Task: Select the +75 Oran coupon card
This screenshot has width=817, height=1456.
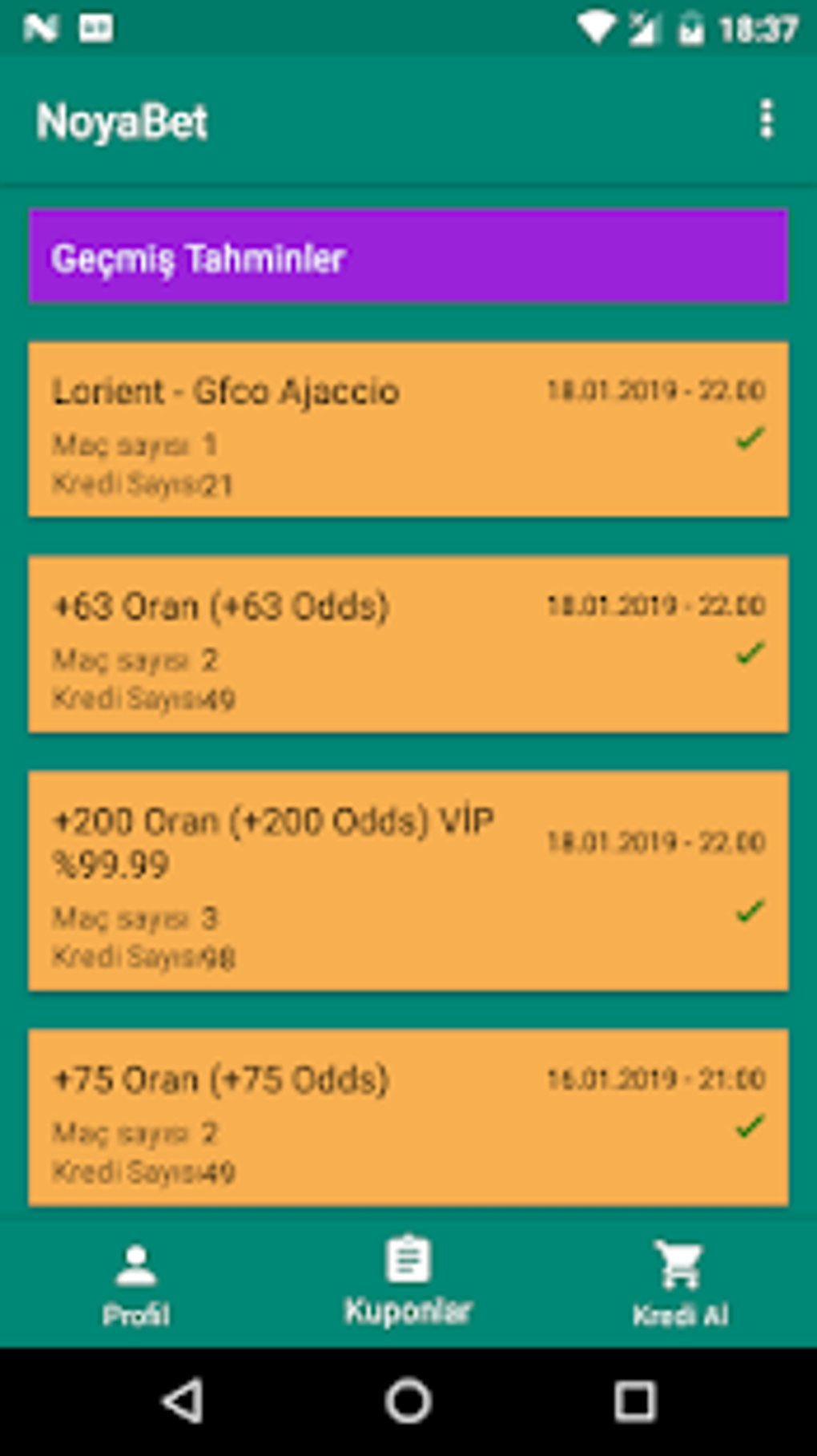Action: coord(408,1117)
